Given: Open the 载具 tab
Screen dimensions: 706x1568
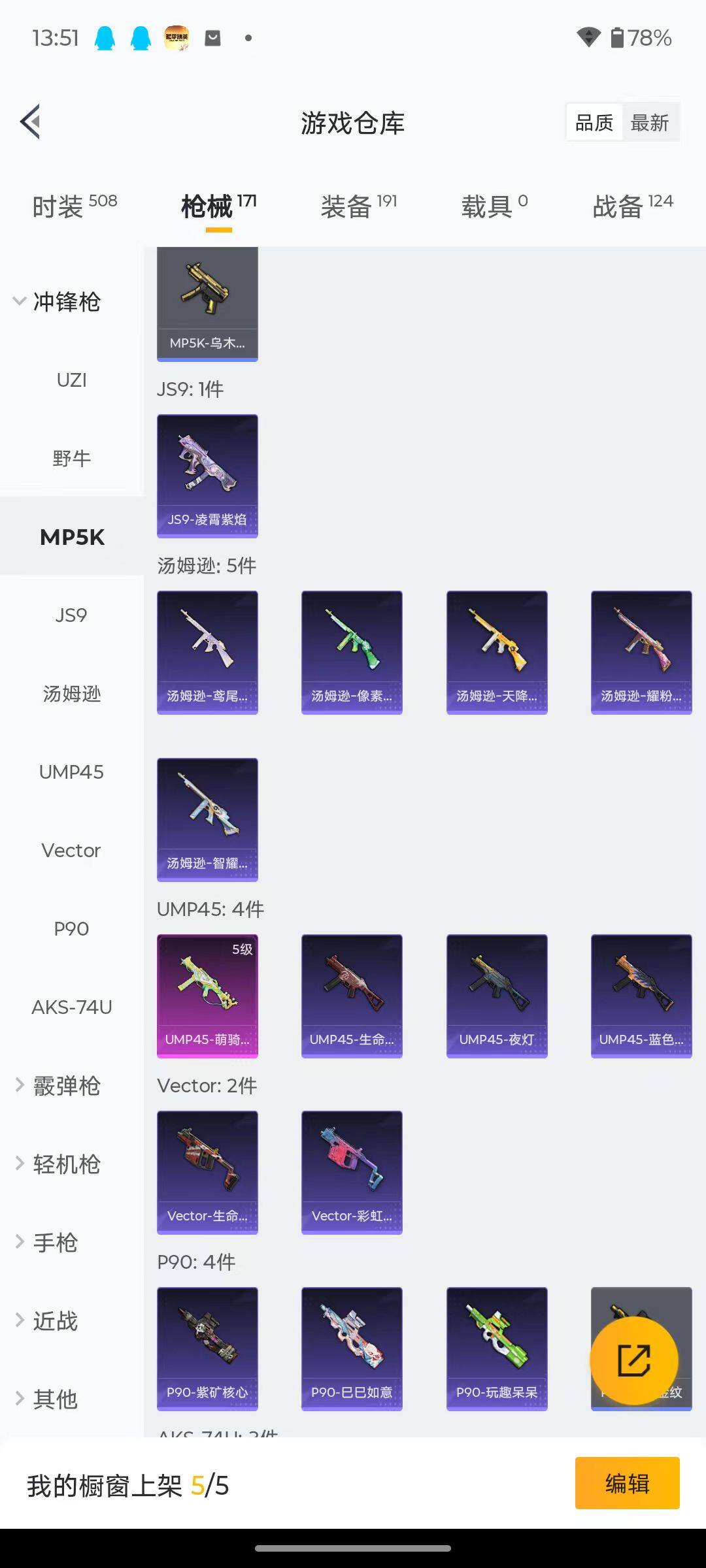Looking at the screenshot, I should tap(494, 206).
